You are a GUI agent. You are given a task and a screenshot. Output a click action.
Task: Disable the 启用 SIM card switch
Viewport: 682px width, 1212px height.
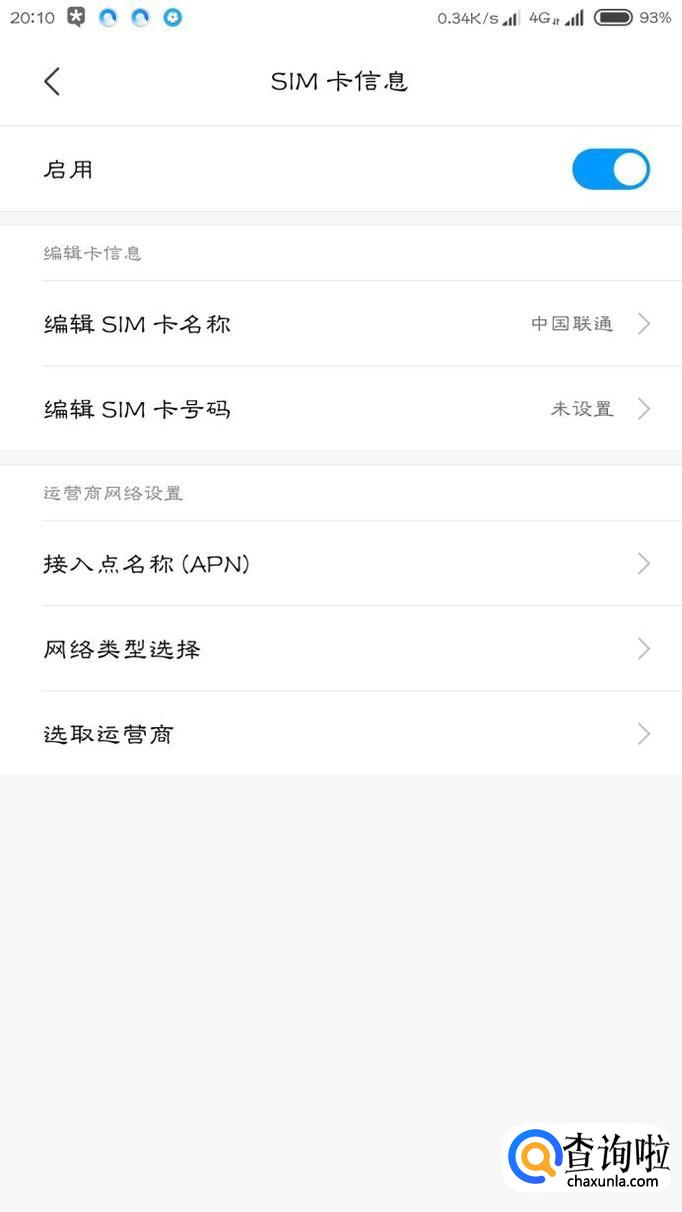pyautogui.click(x=610, y=170)
